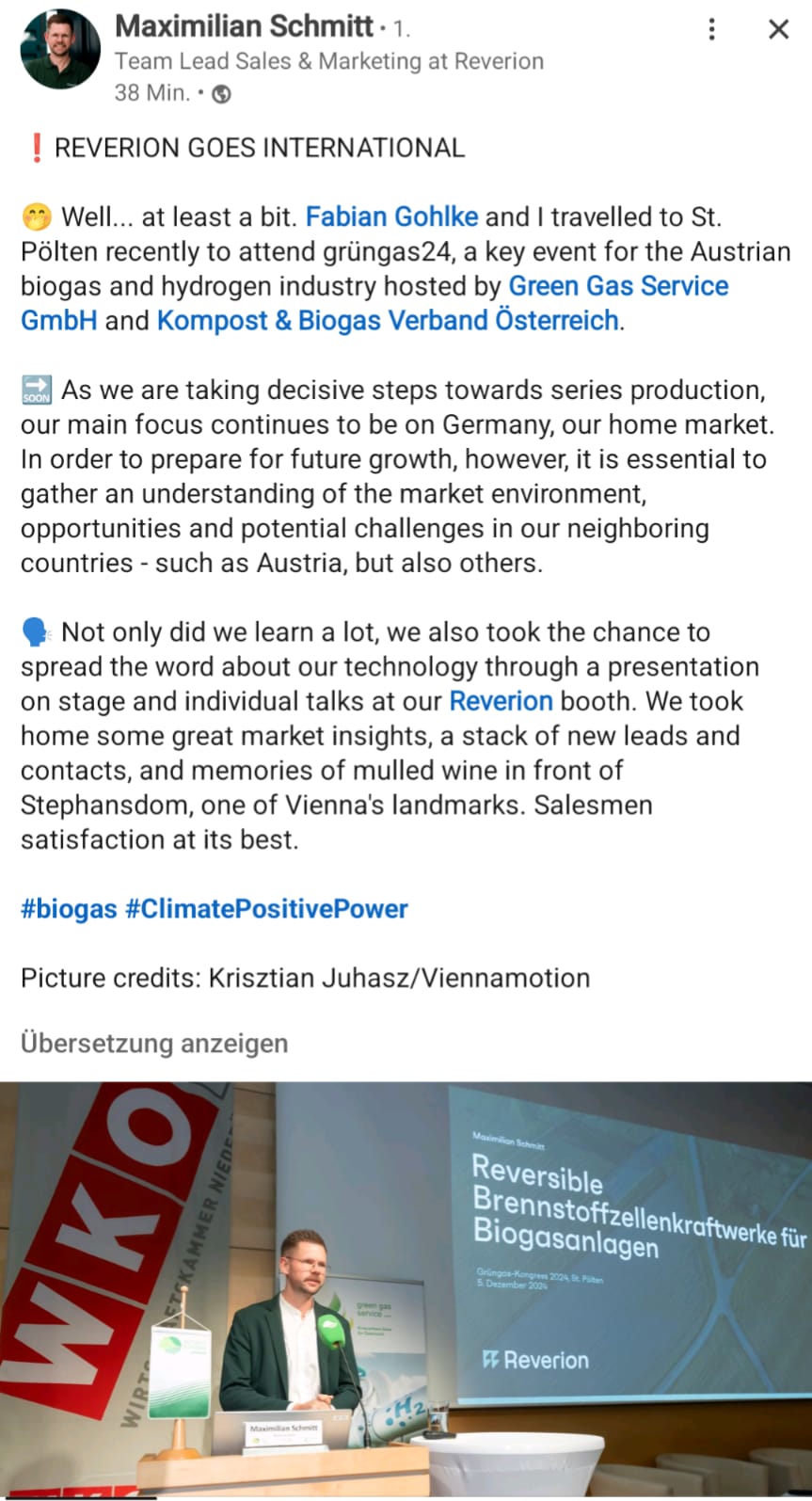Tap Übersetzung anzeigen to translate

pos(154,1044)
